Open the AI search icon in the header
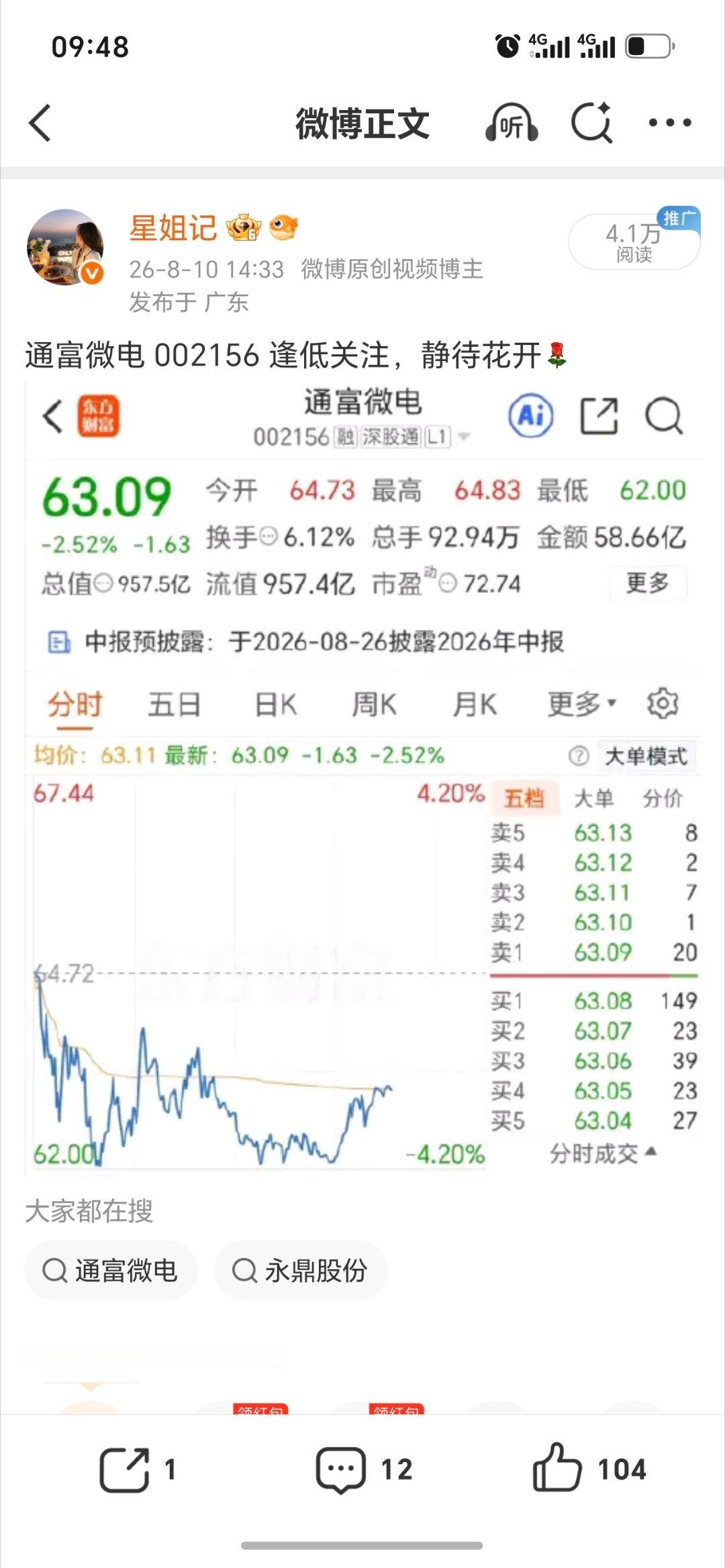725x1568 pixels. coord(592,123)
